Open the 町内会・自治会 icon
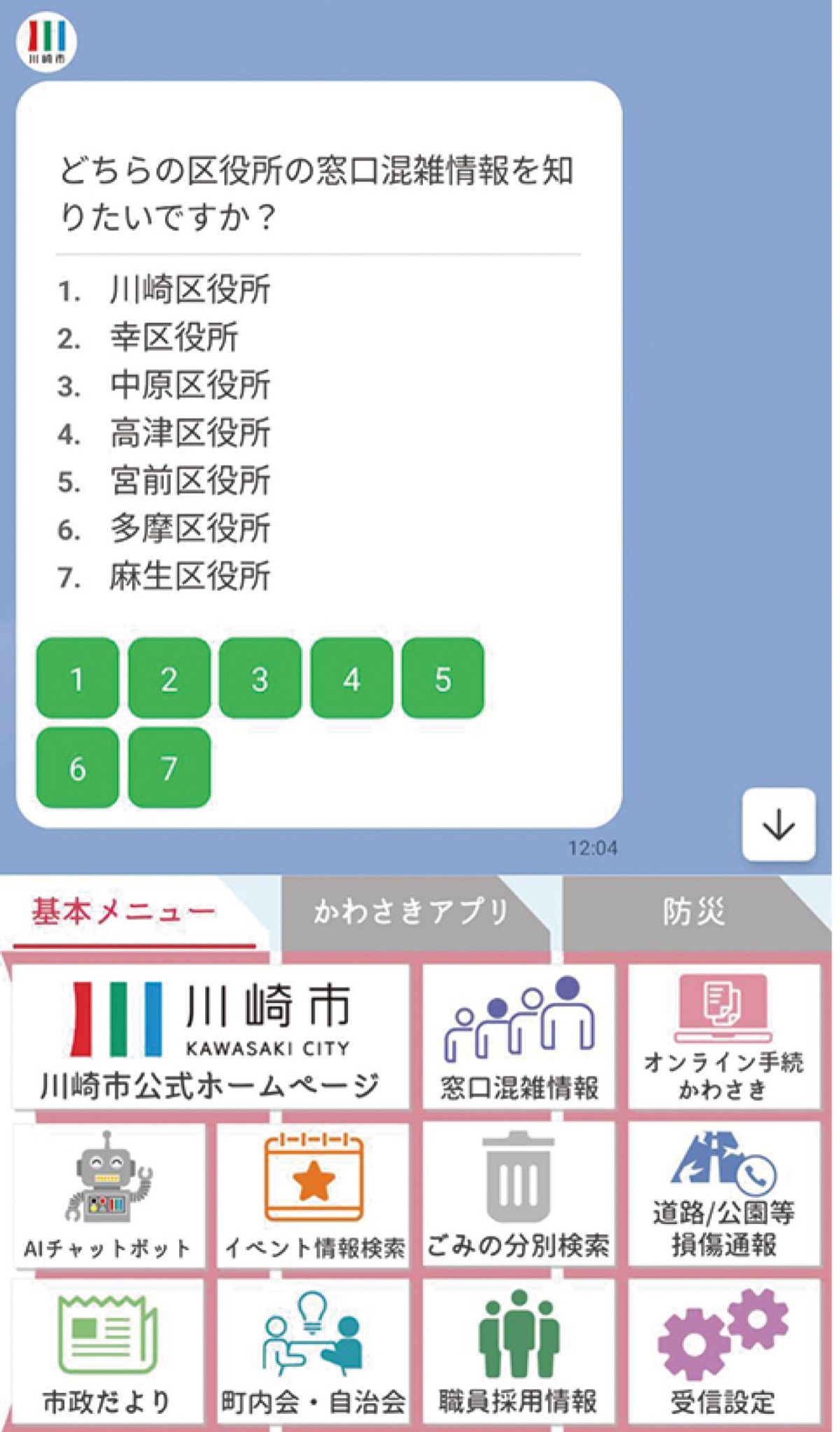840x1432 pixels. (315, 1351)
